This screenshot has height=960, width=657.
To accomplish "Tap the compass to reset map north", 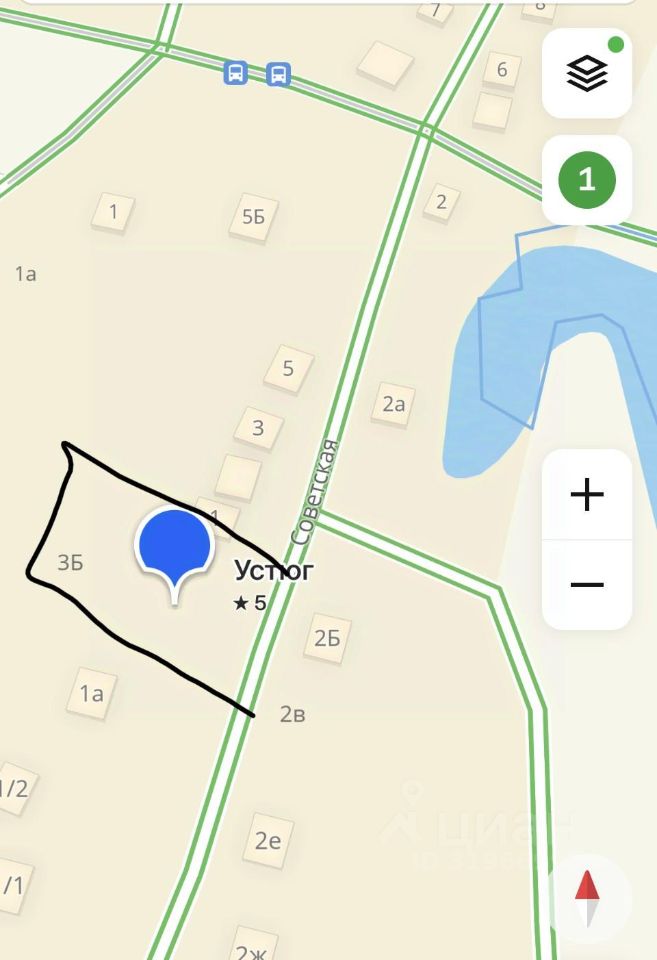I will pos(588,897).
